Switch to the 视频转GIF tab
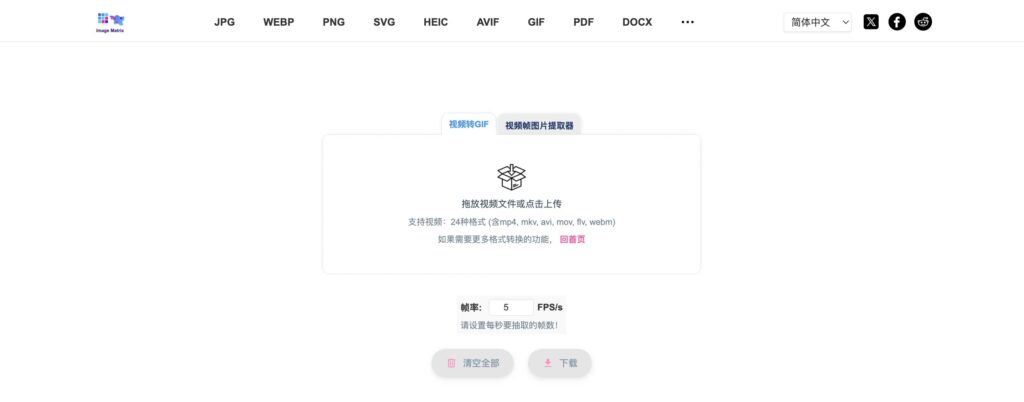This screenshot has width=1024, height=402. coord(468,124)
